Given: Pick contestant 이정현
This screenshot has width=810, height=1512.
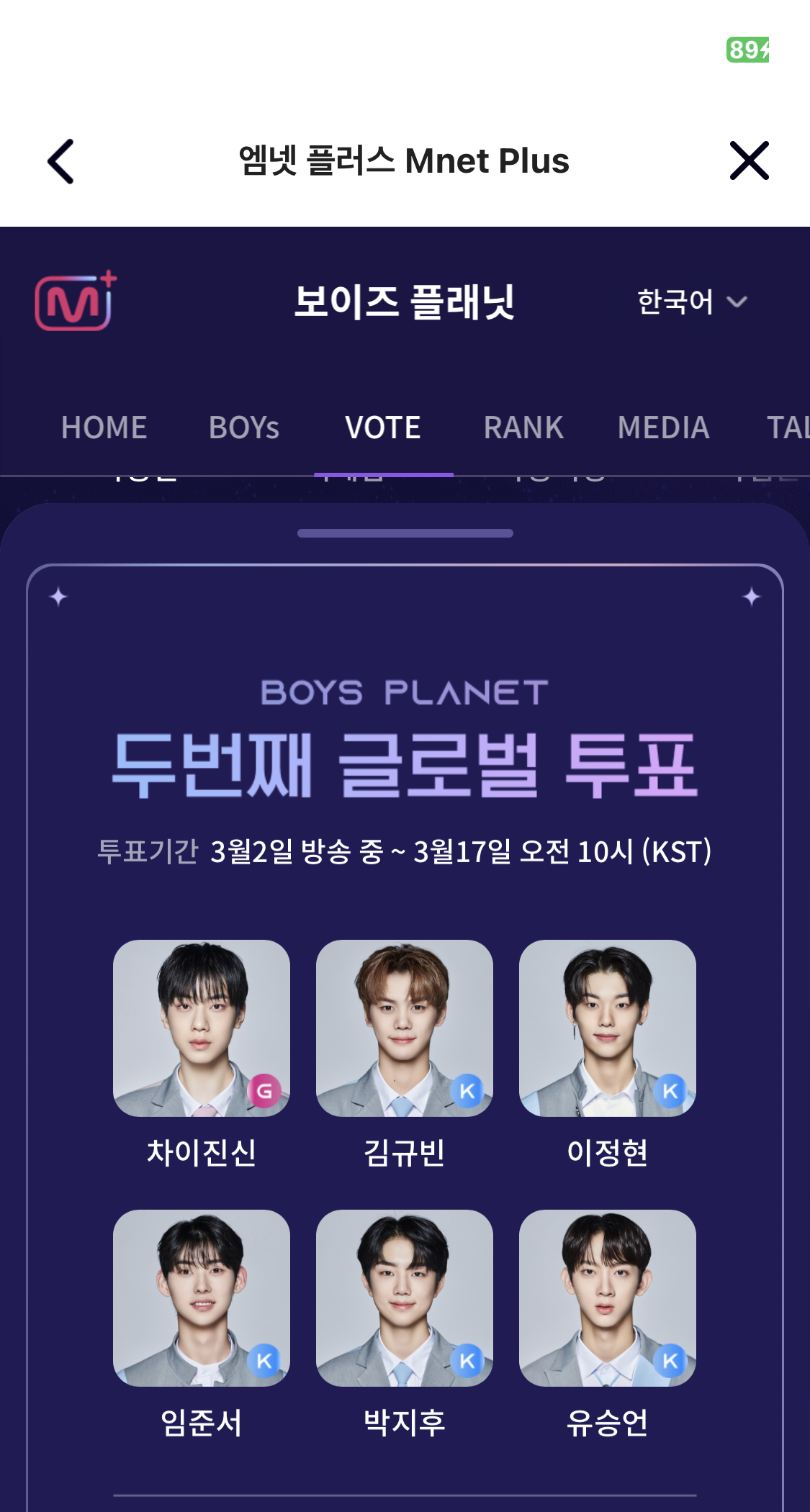Looking at the screenshot, I should click(608, 1028).
